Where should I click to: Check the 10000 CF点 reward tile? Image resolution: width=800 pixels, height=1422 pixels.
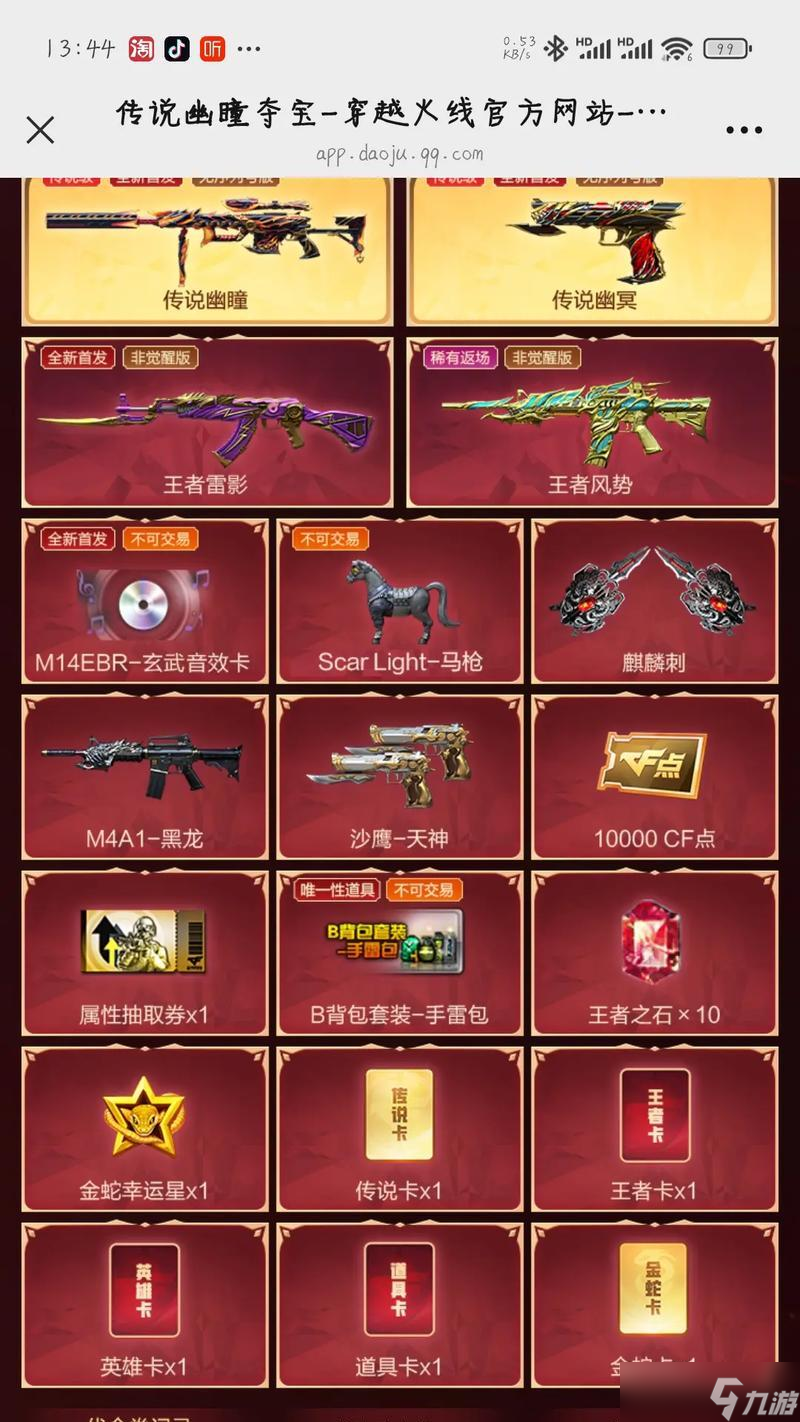(655, 777)
